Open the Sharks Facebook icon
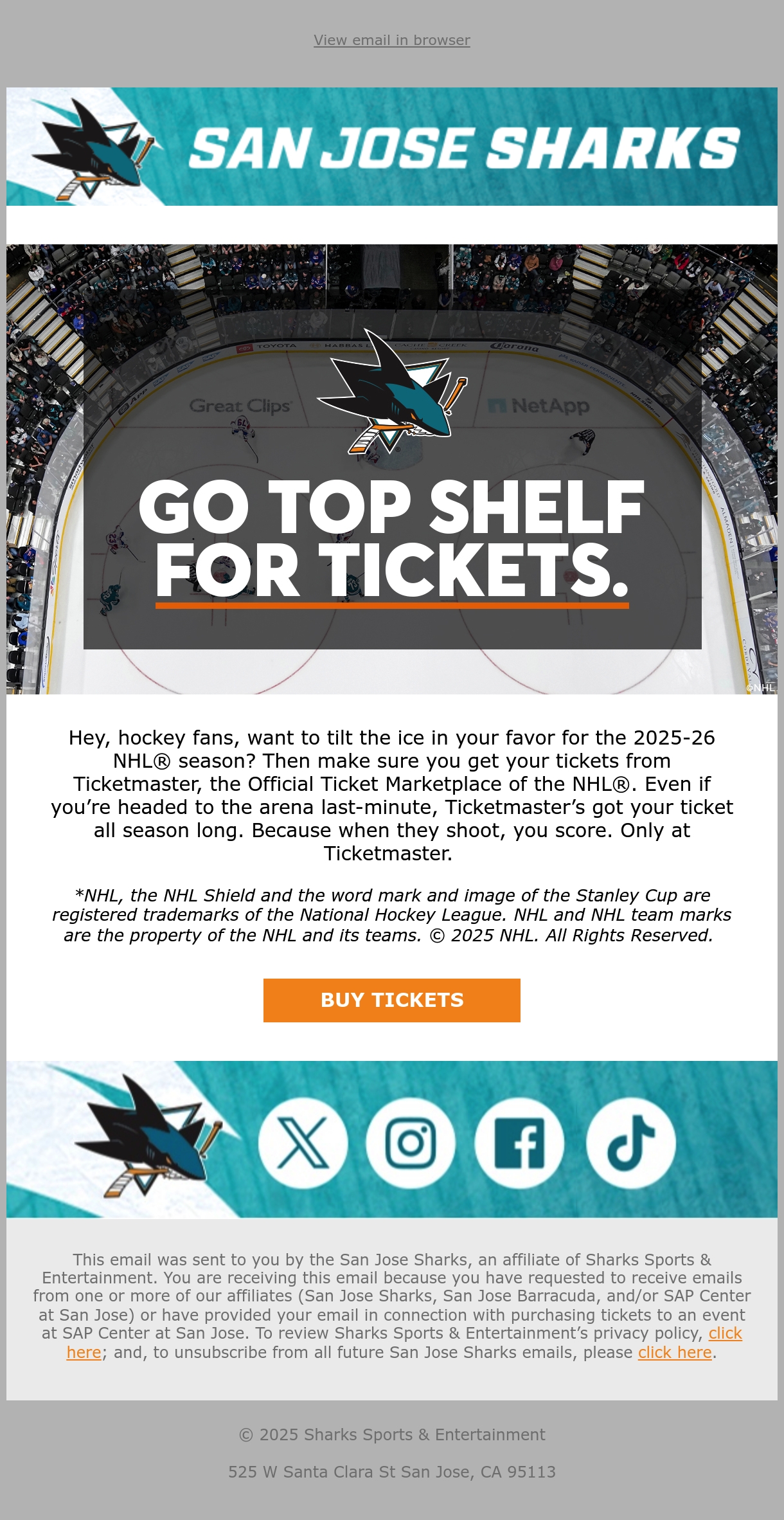 (519, 1143)
